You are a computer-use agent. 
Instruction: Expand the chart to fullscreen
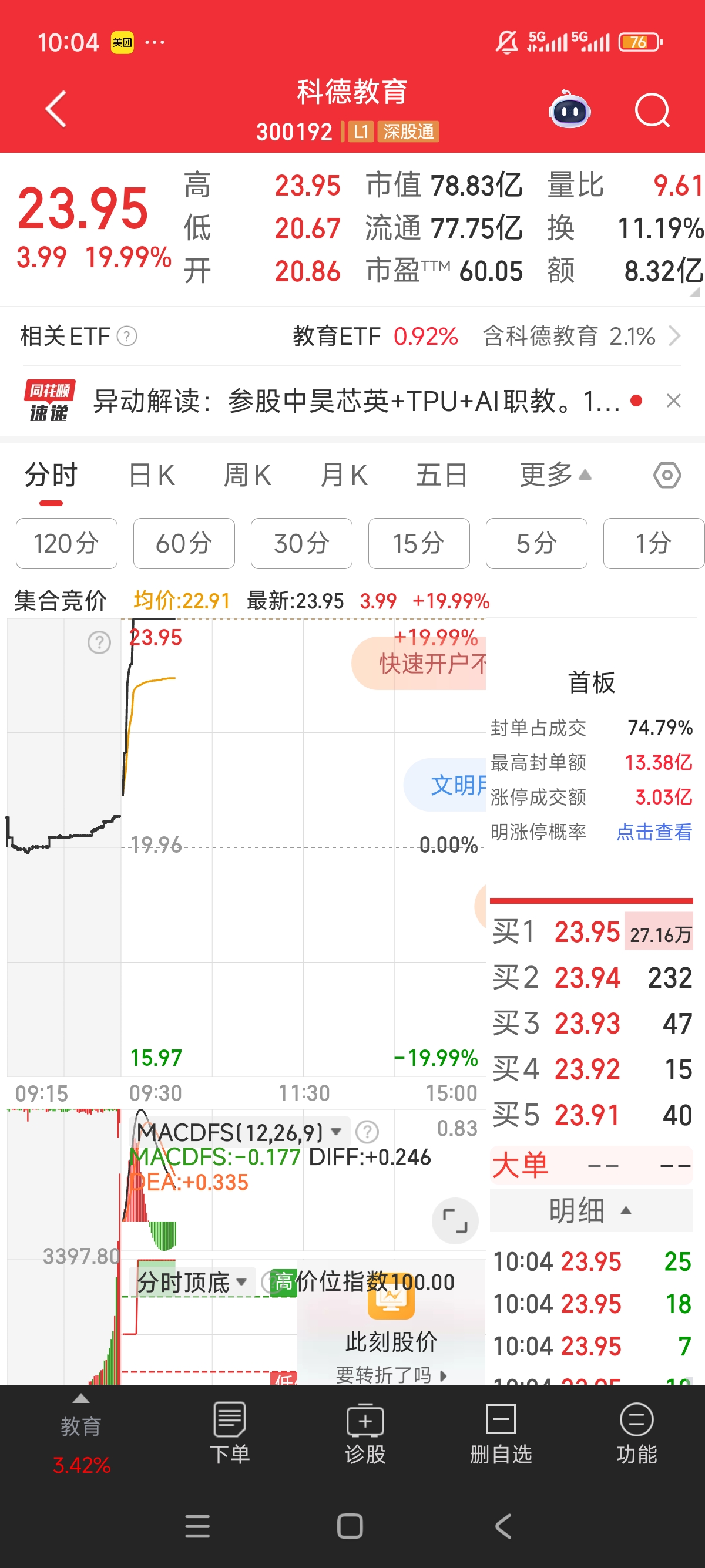pyautogui.click(x=455, y=1221)
